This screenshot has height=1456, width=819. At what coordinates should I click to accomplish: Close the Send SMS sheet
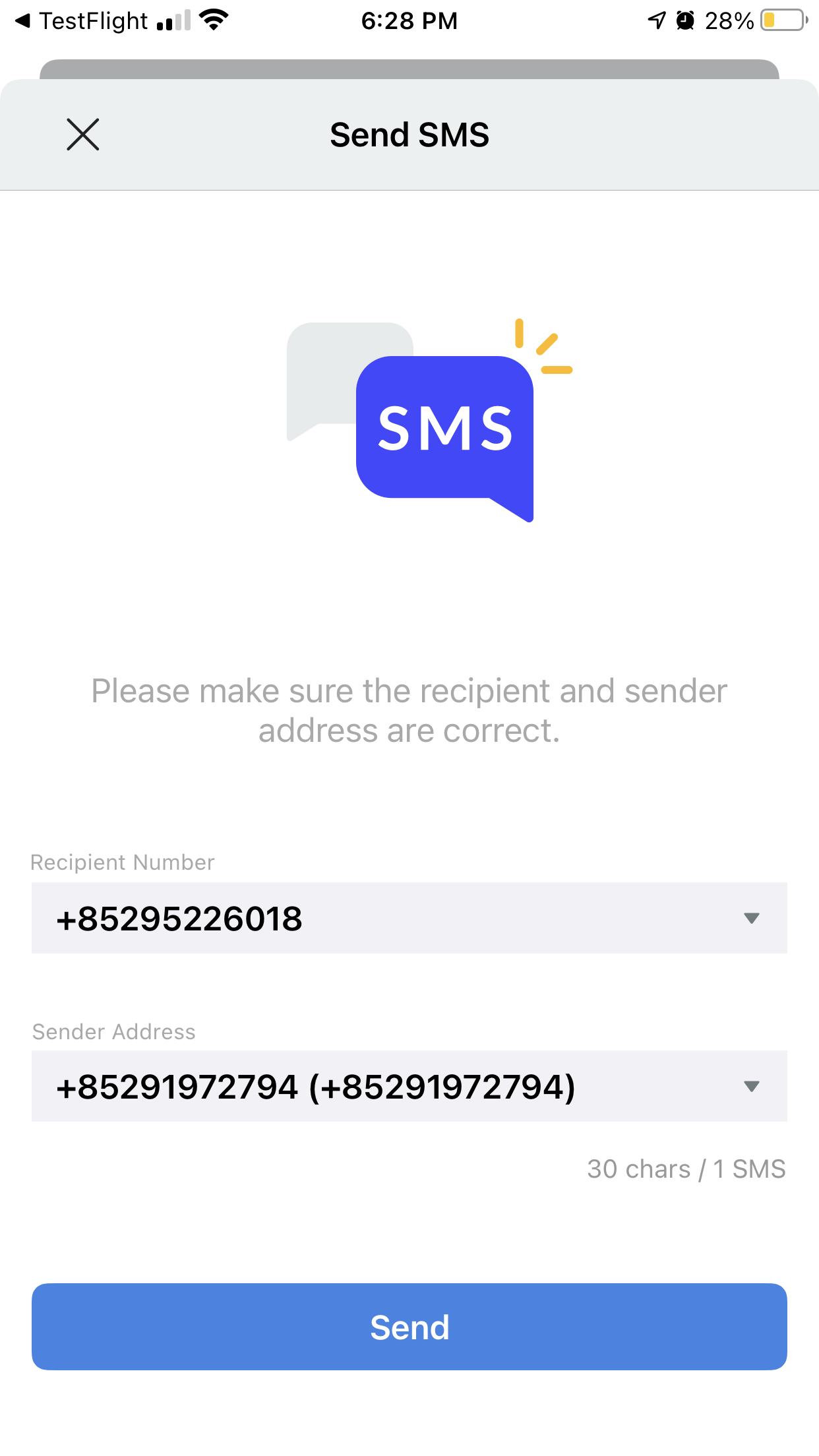coord(83,135)
